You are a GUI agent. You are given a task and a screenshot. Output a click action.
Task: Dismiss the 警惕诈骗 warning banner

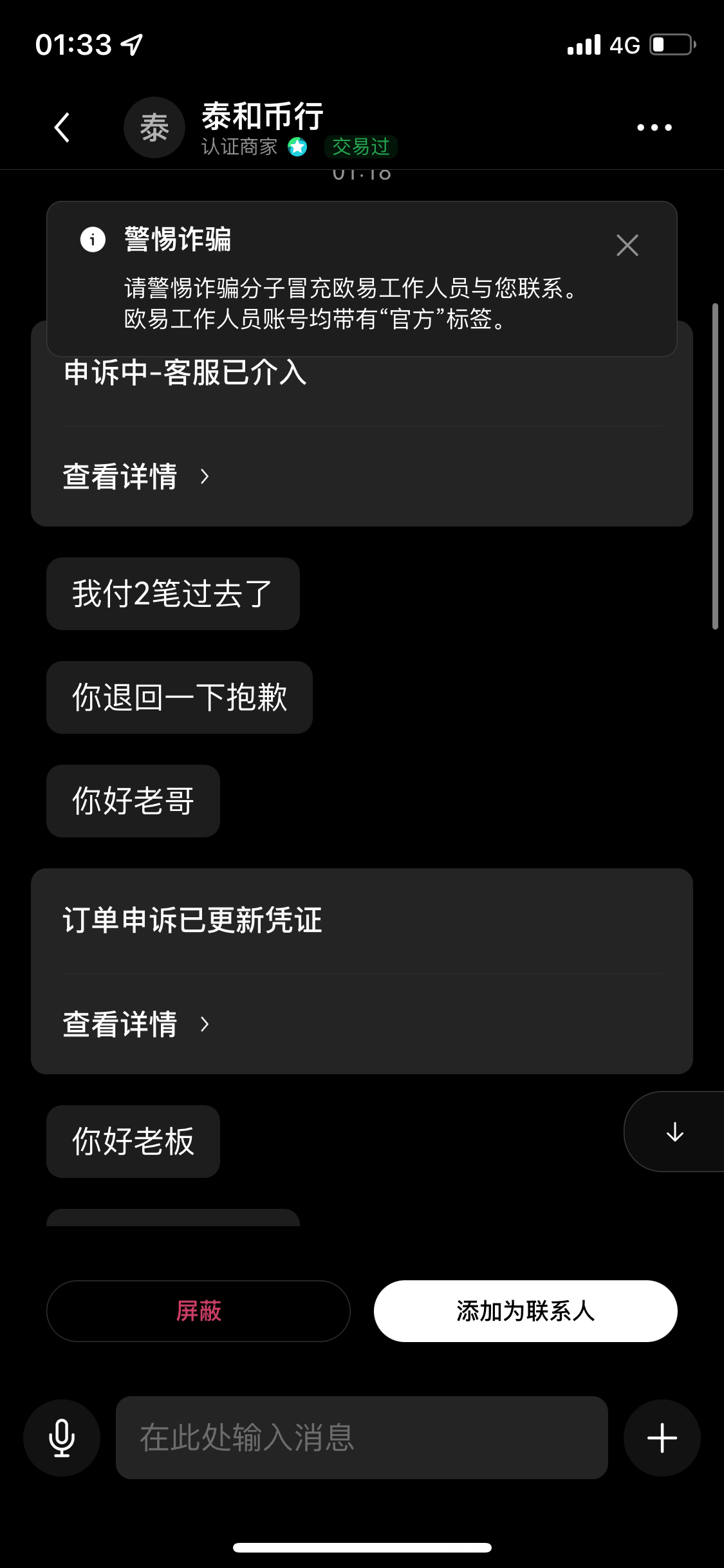point(627,245)
